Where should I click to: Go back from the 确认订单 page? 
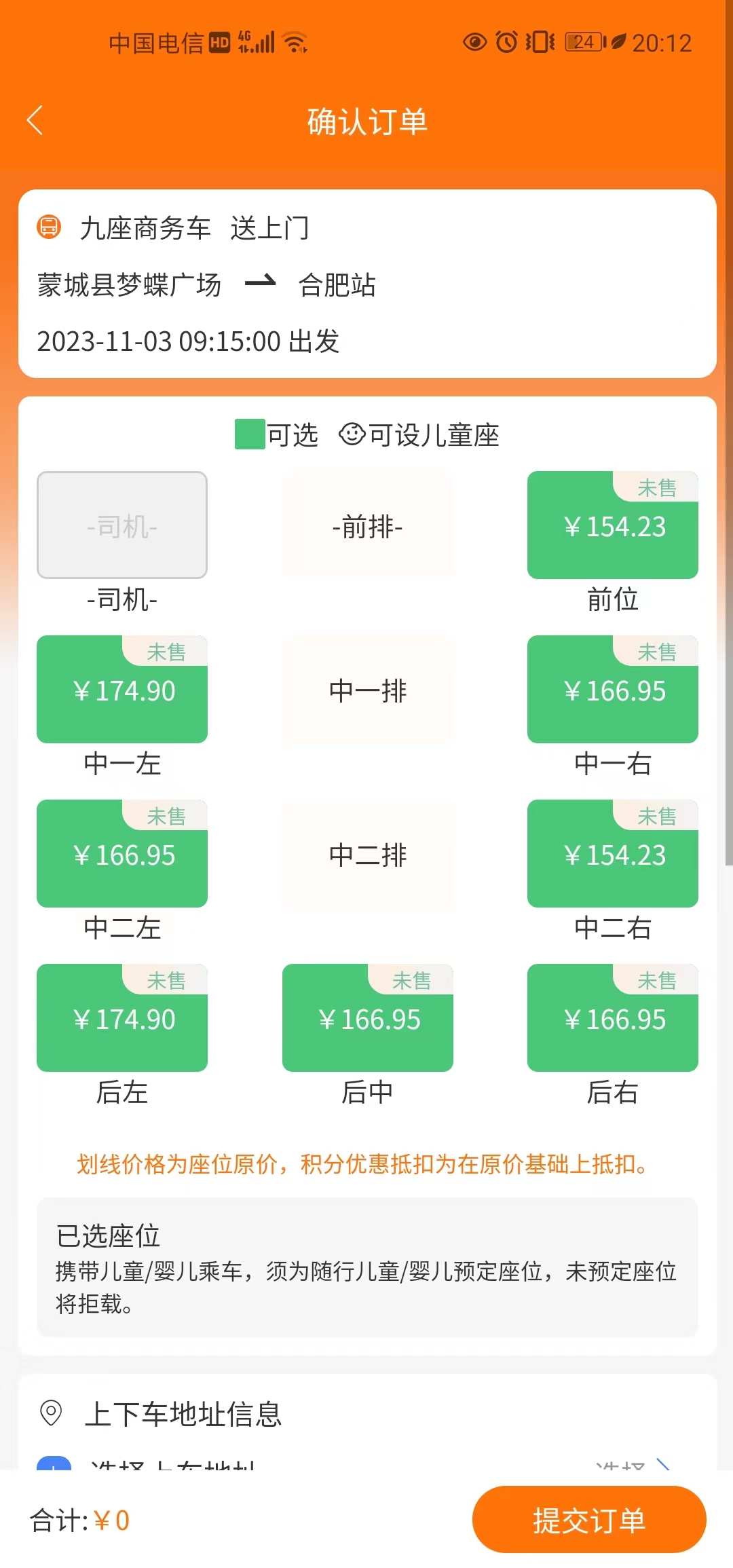pyautogui.click(x=35, y=121)
